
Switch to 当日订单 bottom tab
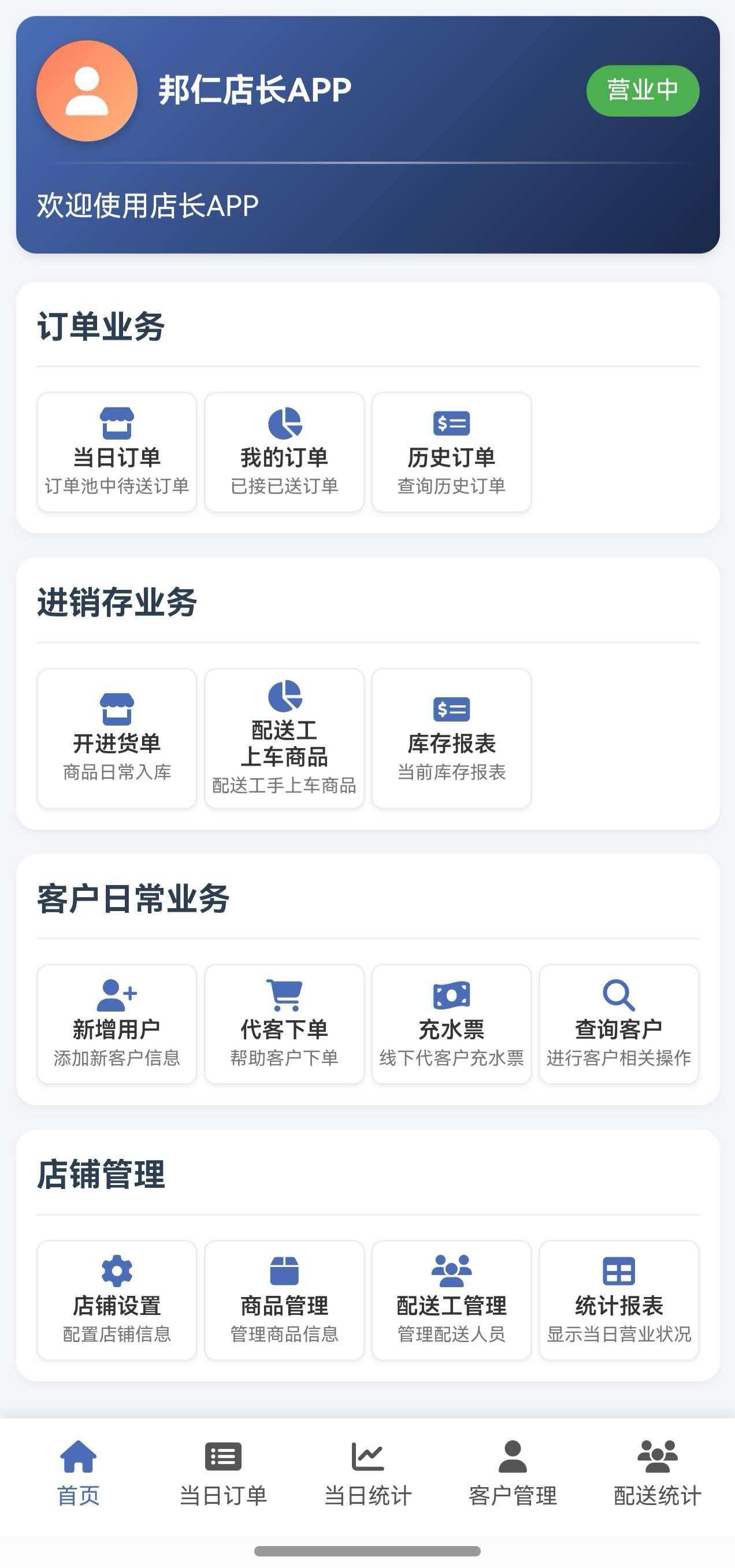(223, 1472)
